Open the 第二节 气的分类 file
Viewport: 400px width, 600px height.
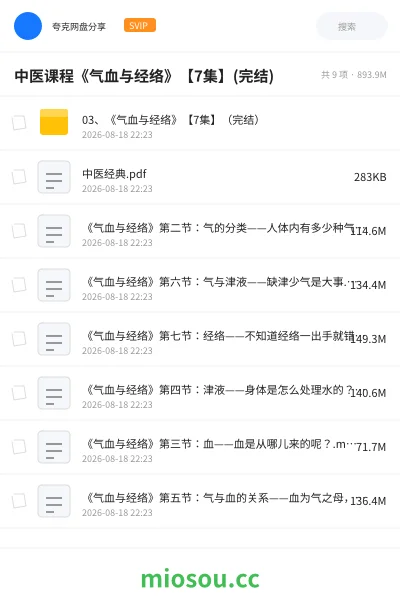[200, 232]
